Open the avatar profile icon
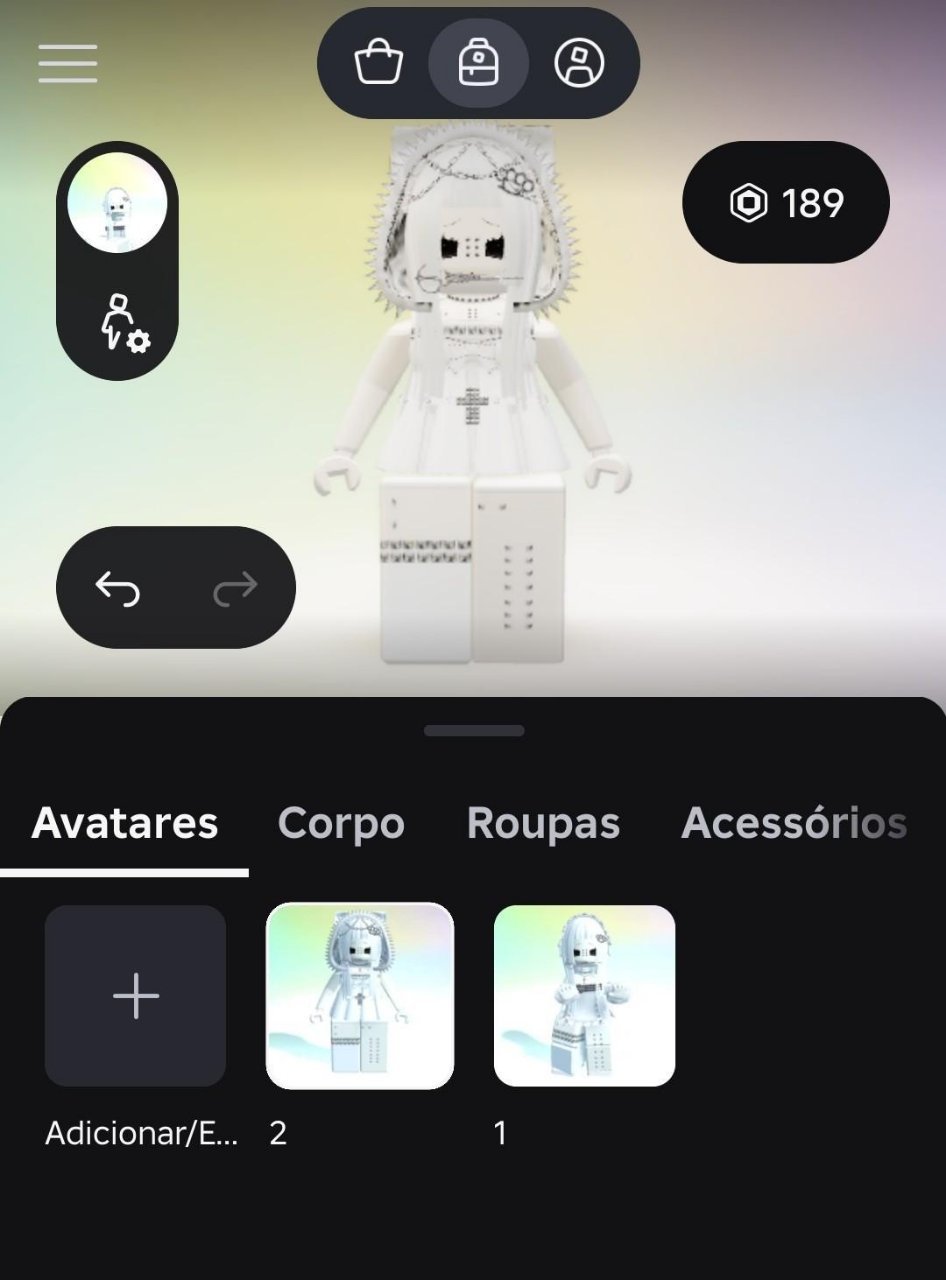Viewport: 946px width, 1280px height. pyautogui.click(x=579, y=63)
